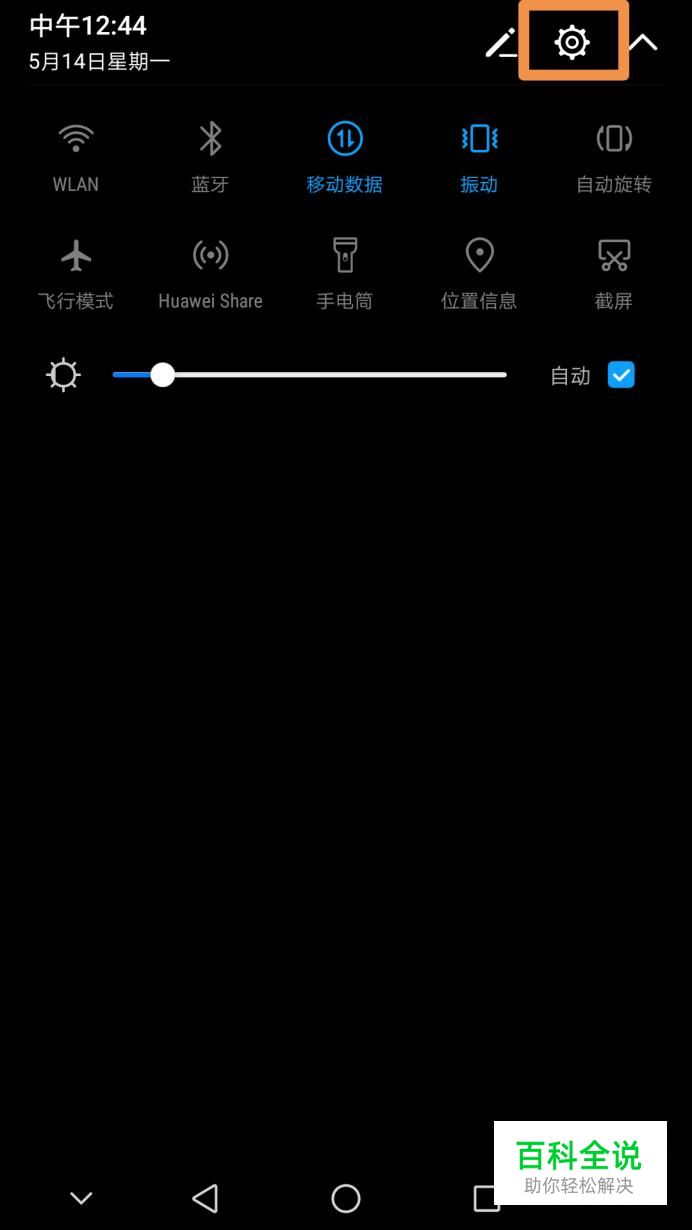
Task: Go to the home screen
Action: [x=346, y=1197]
